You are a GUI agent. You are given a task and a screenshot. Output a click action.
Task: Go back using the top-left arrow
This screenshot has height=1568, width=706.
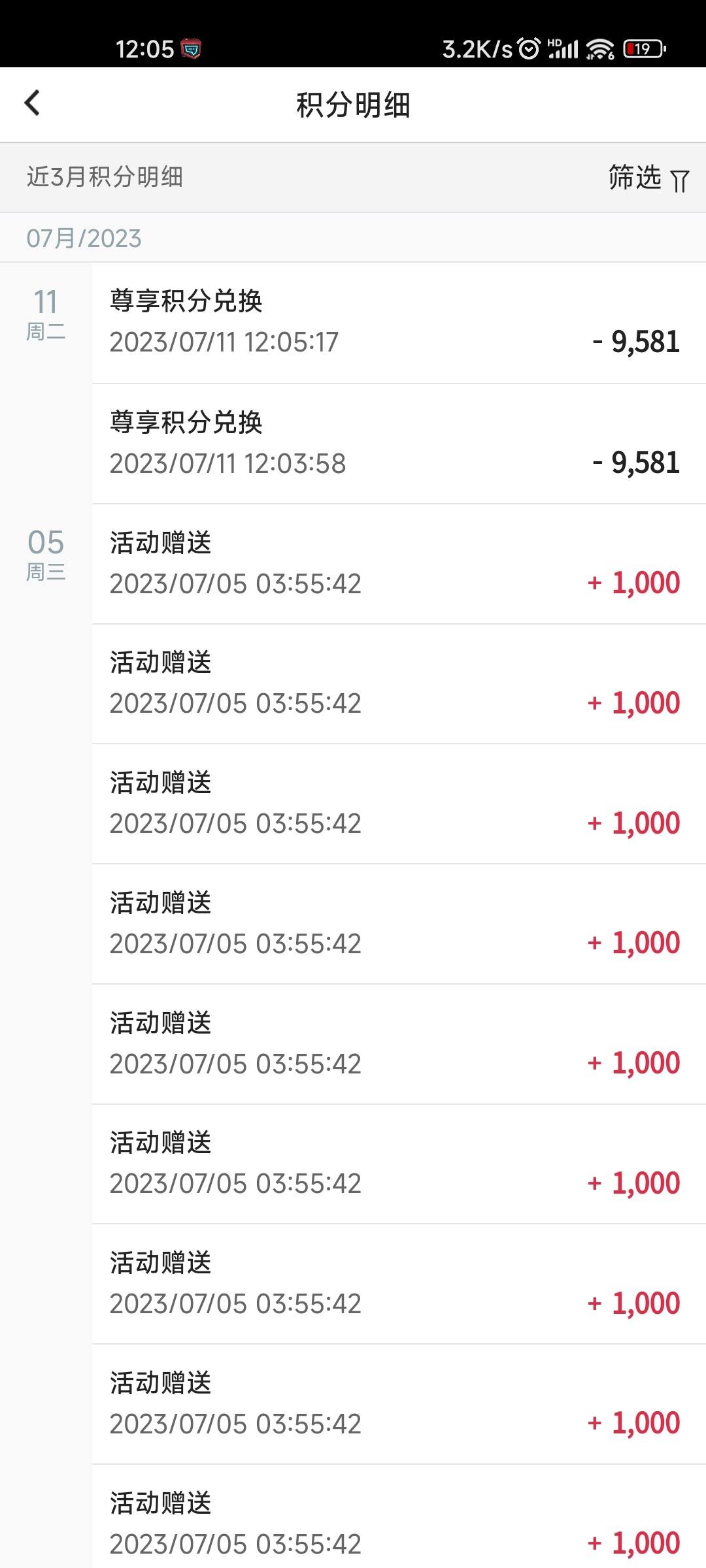[32, 103]
